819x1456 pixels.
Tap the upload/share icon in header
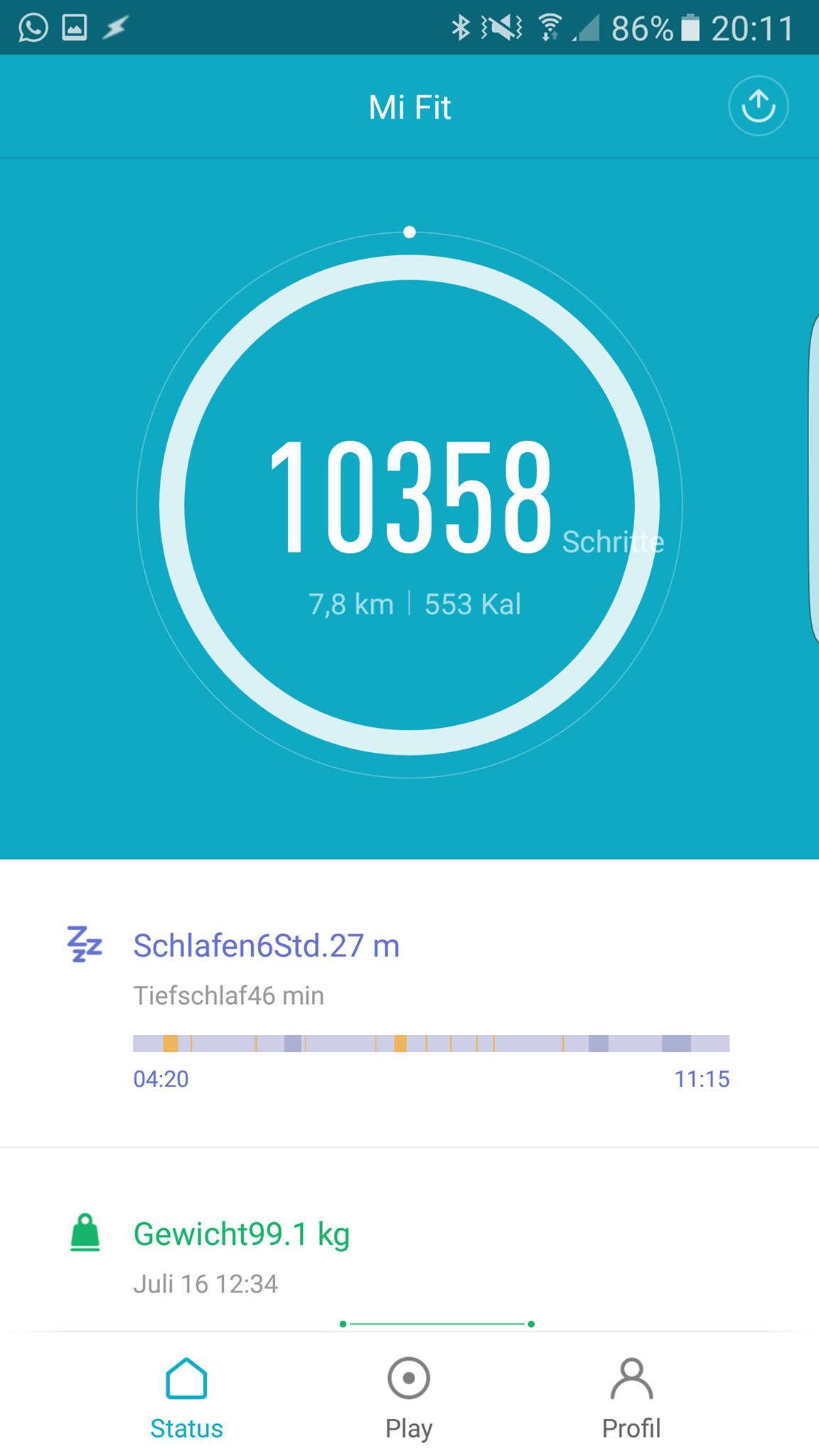pos(758,106)
